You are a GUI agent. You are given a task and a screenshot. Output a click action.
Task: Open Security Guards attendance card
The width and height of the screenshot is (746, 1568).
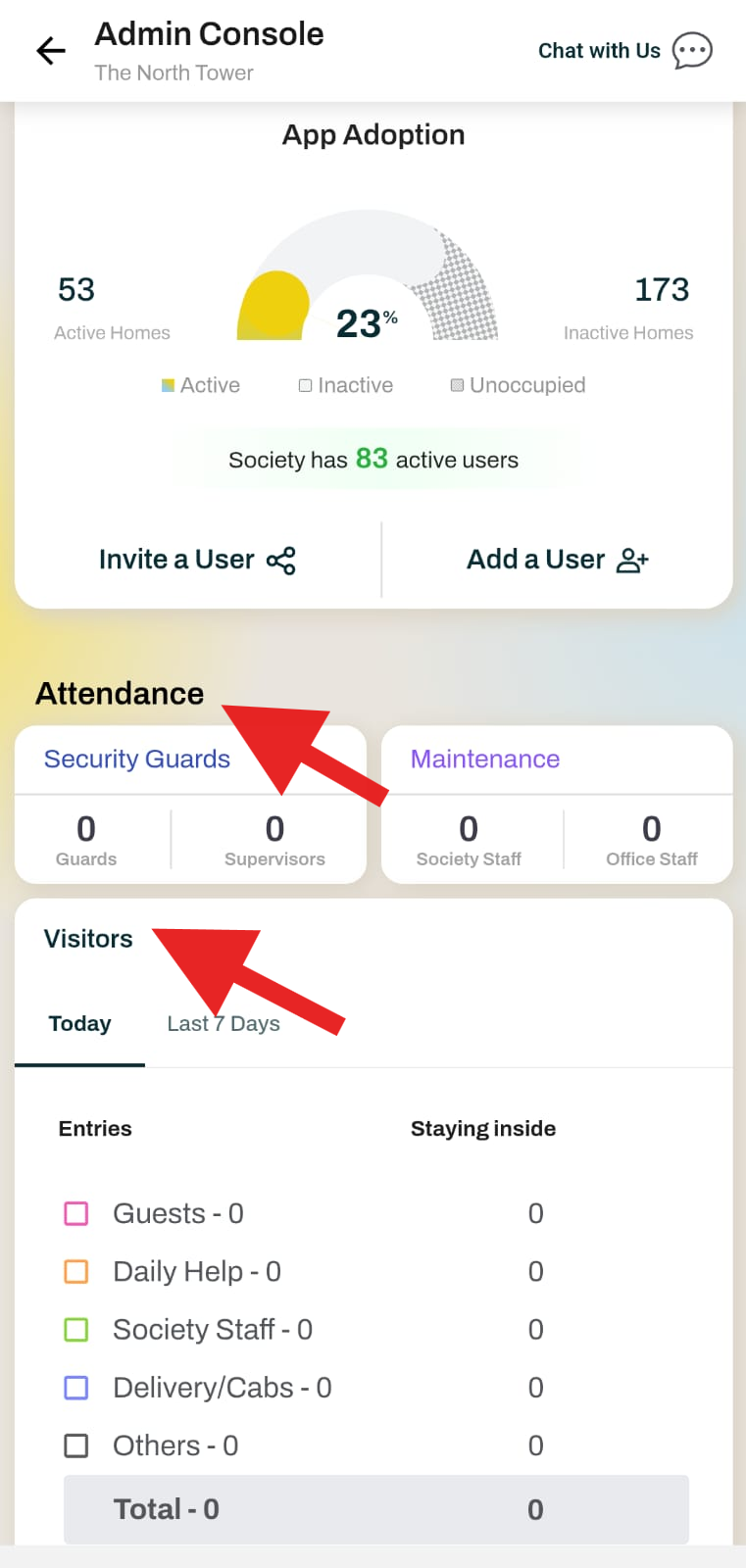pyautogui.click(x=137, y=759)
